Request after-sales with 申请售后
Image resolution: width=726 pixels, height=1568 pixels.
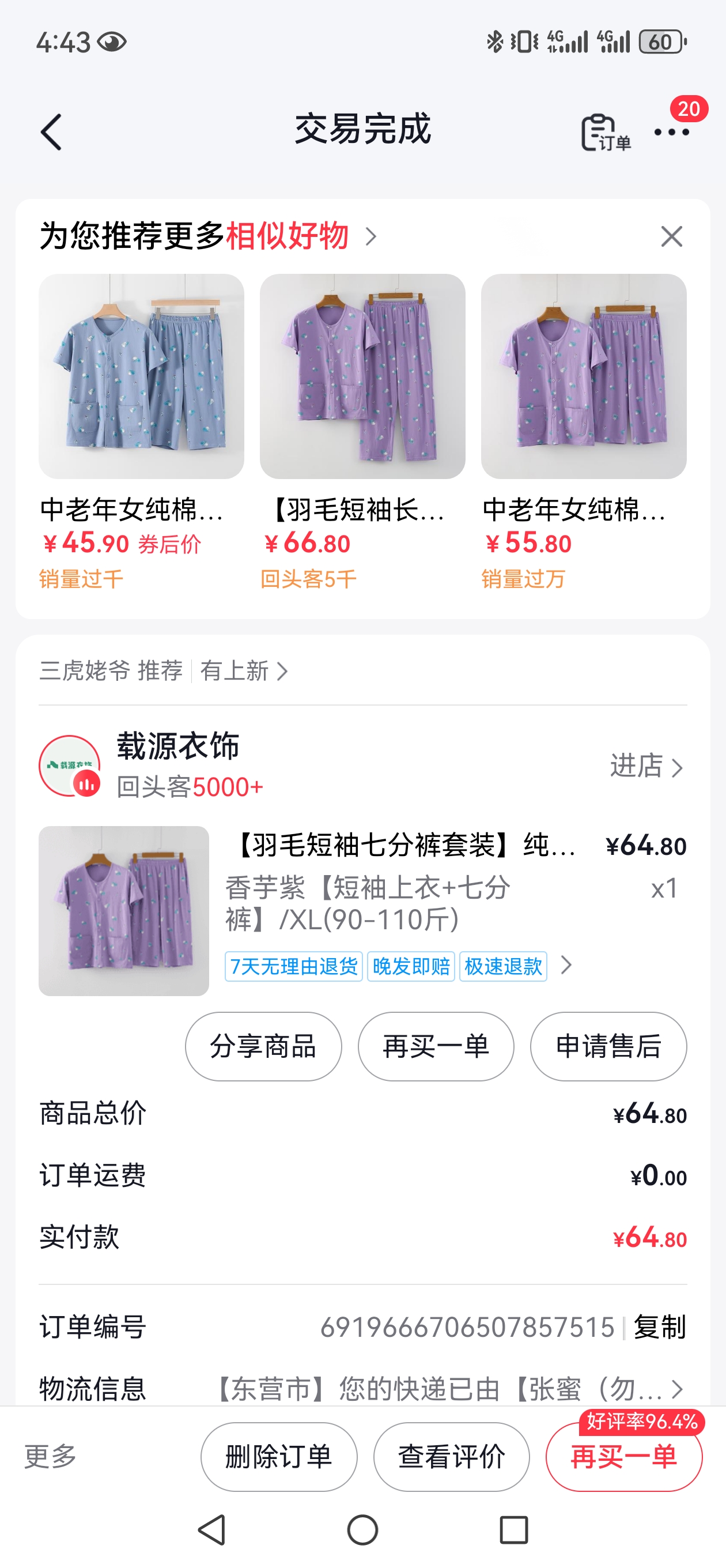point(608,1046)
